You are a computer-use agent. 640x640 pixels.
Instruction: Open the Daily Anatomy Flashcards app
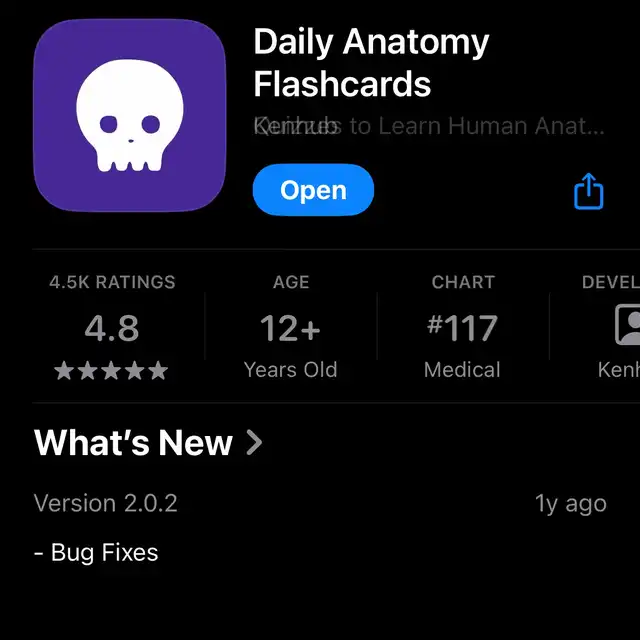313,191
